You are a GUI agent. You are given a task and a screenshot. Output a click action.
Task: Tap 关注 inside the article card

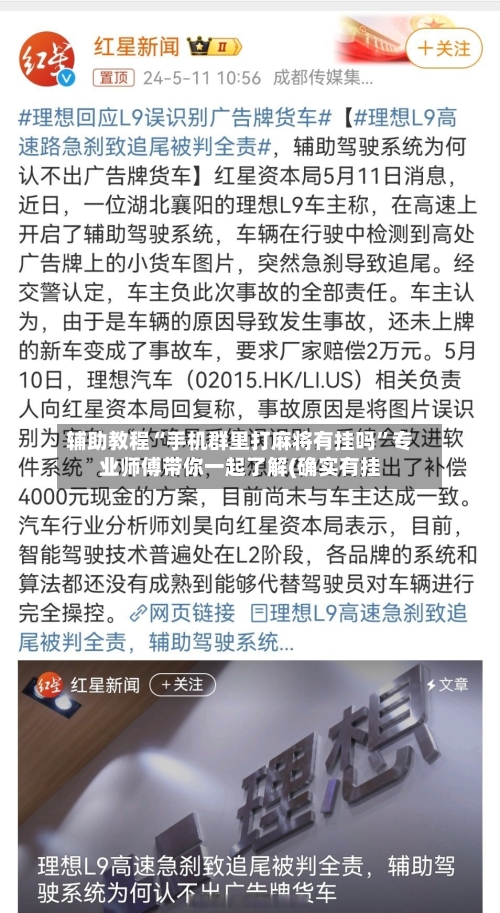click(182, 684)
